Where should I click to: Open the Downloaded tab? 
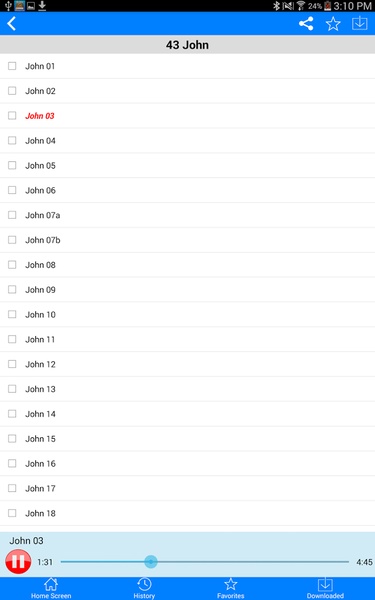(325, 588)
